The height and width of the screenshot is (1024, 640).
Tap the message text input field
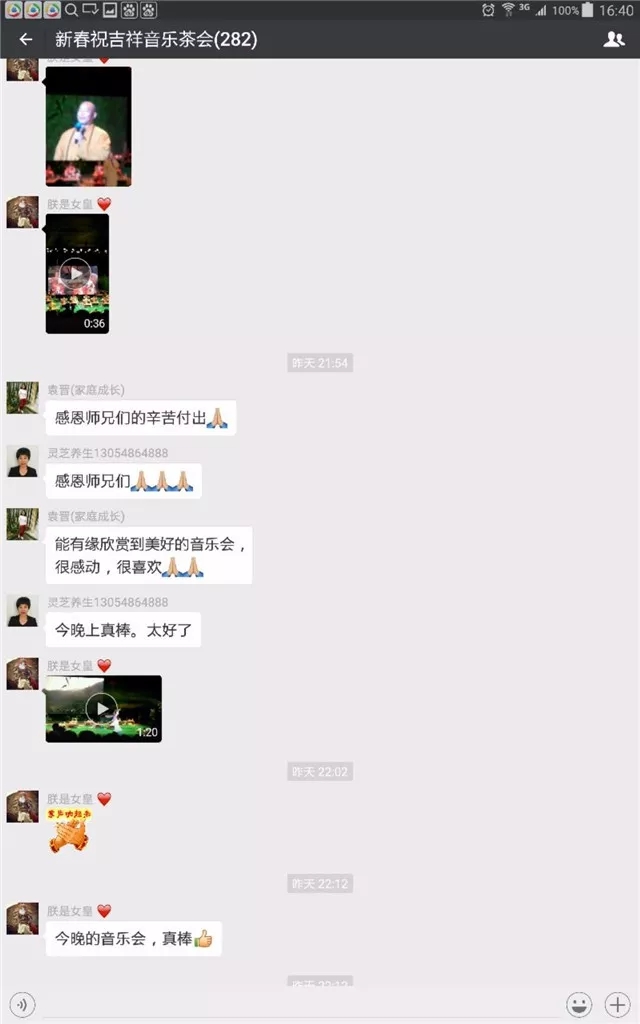300,1004
